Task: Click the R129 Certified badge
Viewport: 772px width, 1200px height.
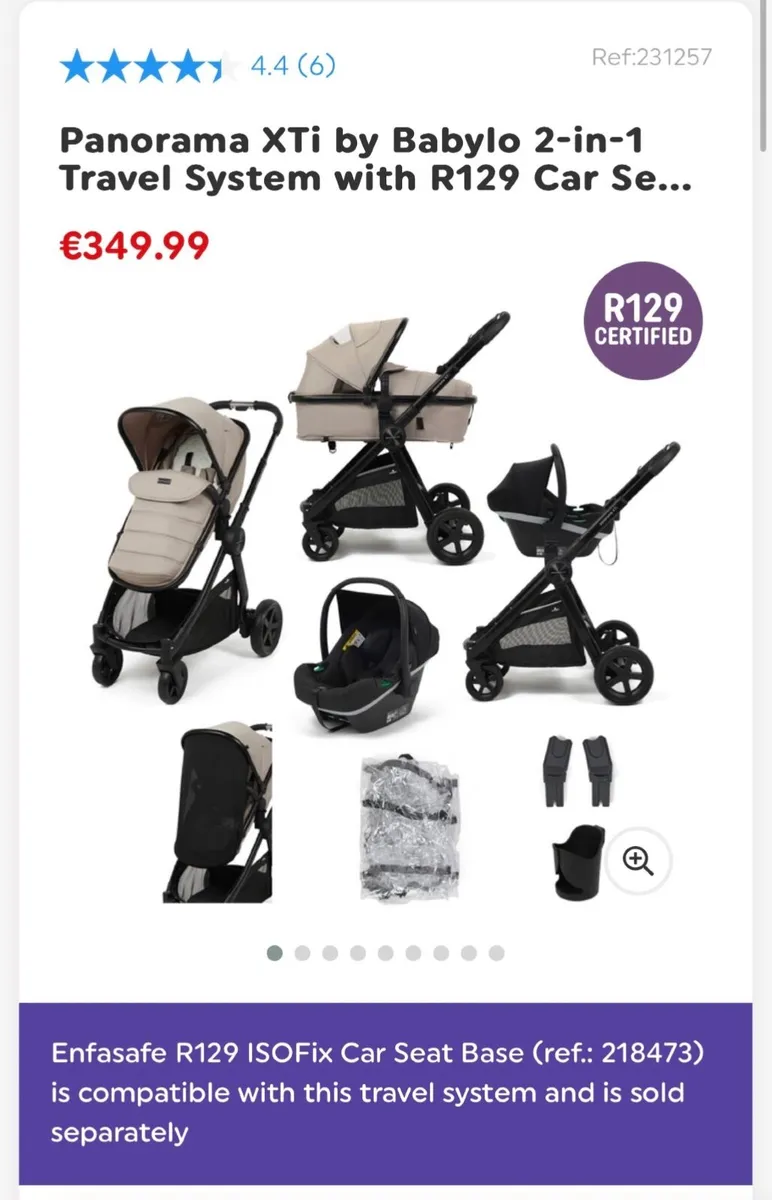Action: 641,324
